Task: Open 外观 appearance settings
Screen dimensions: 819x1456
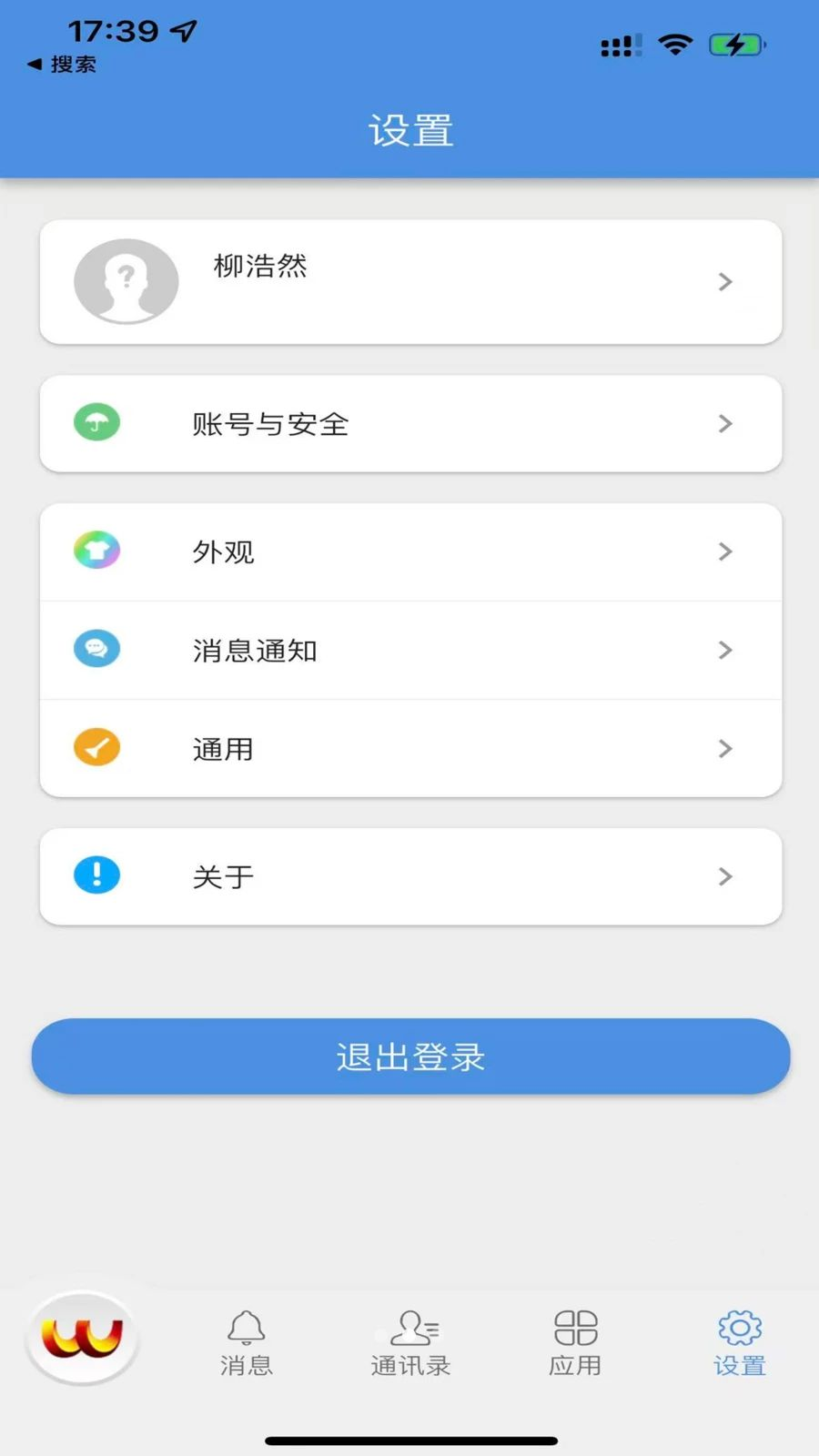Action: pos(410,551)
